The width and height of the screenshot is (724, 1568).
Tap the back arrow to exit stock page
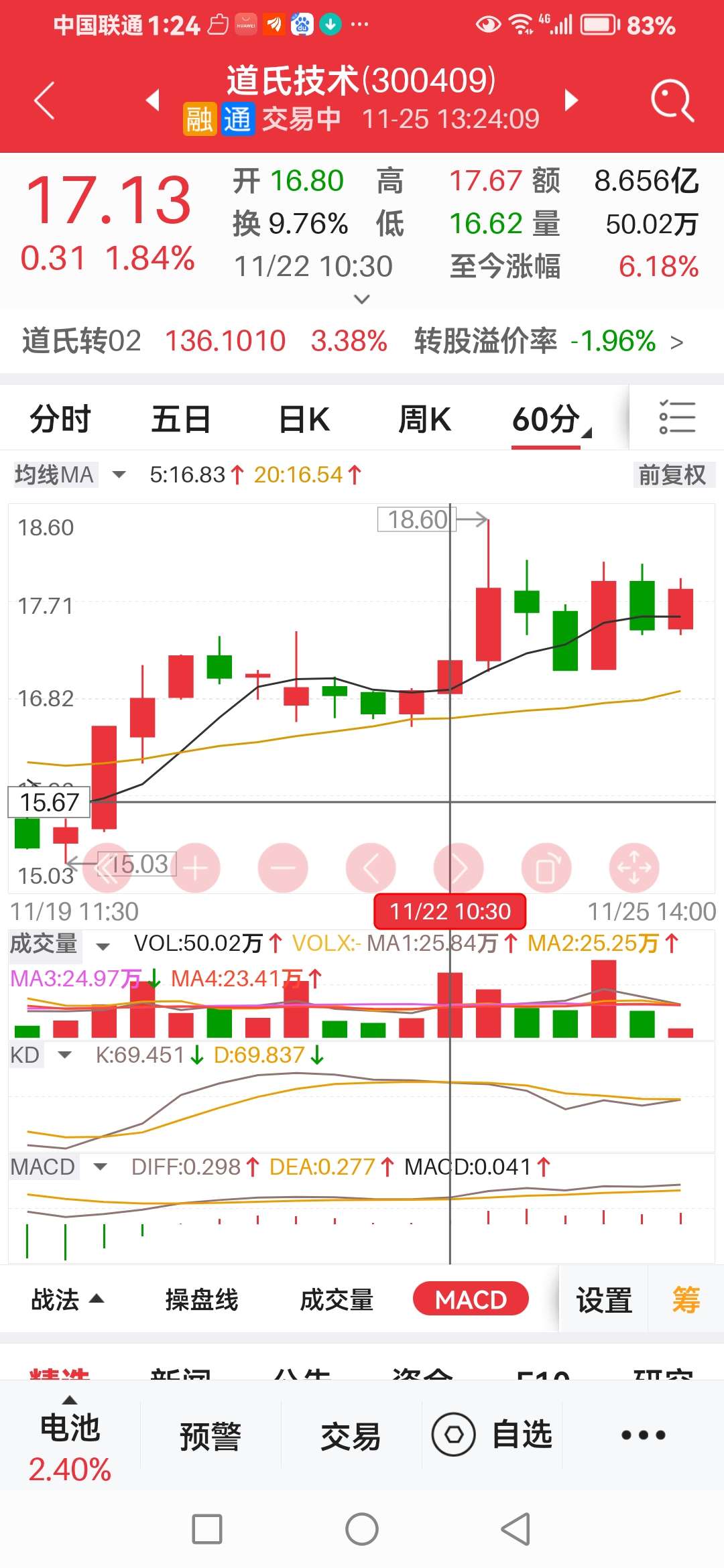42,99
